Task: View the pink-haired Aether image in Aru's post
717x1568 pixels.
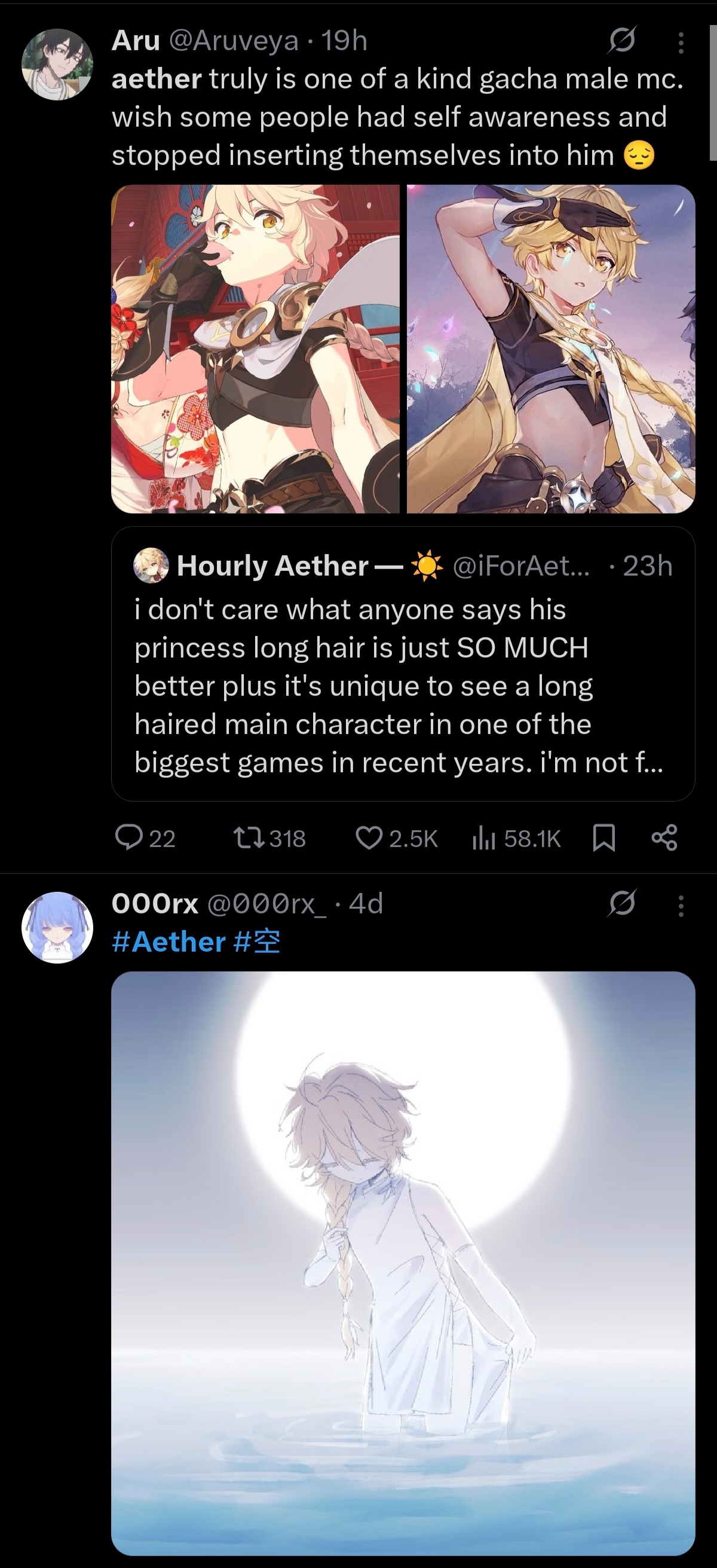Action: point(256,349)
